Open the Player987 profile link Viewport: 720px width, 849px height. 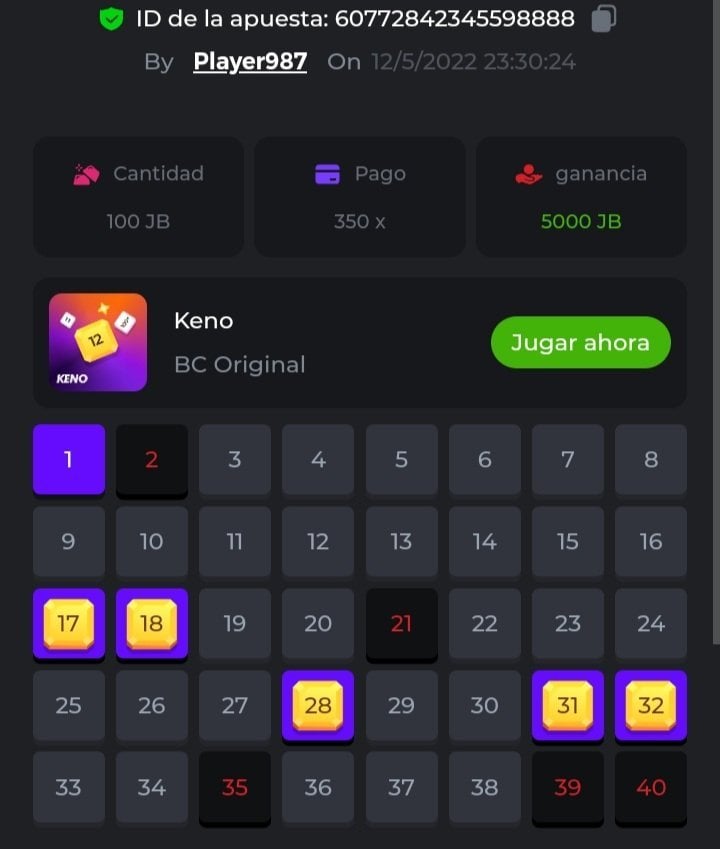250,61
